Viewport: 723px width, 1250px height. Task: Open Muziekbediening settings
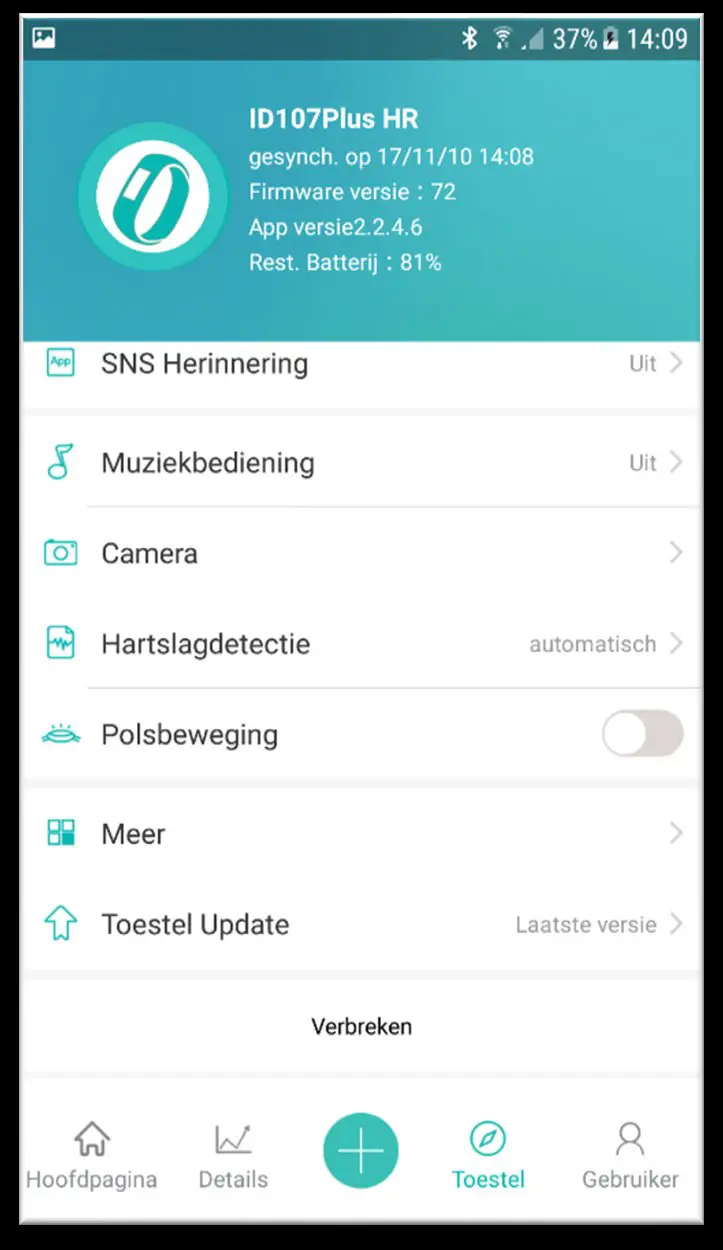point(360,463)
